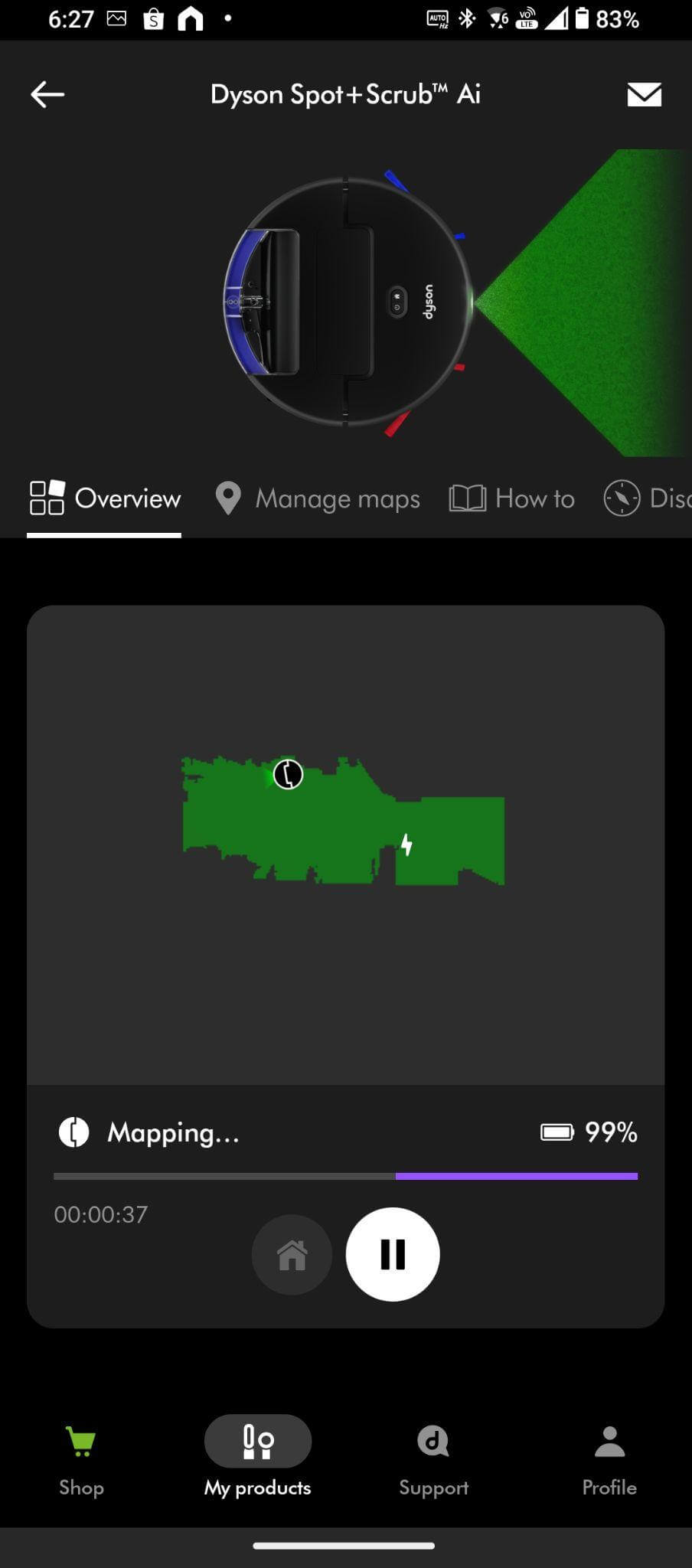Open the messages envelope icon

point(644,95)
